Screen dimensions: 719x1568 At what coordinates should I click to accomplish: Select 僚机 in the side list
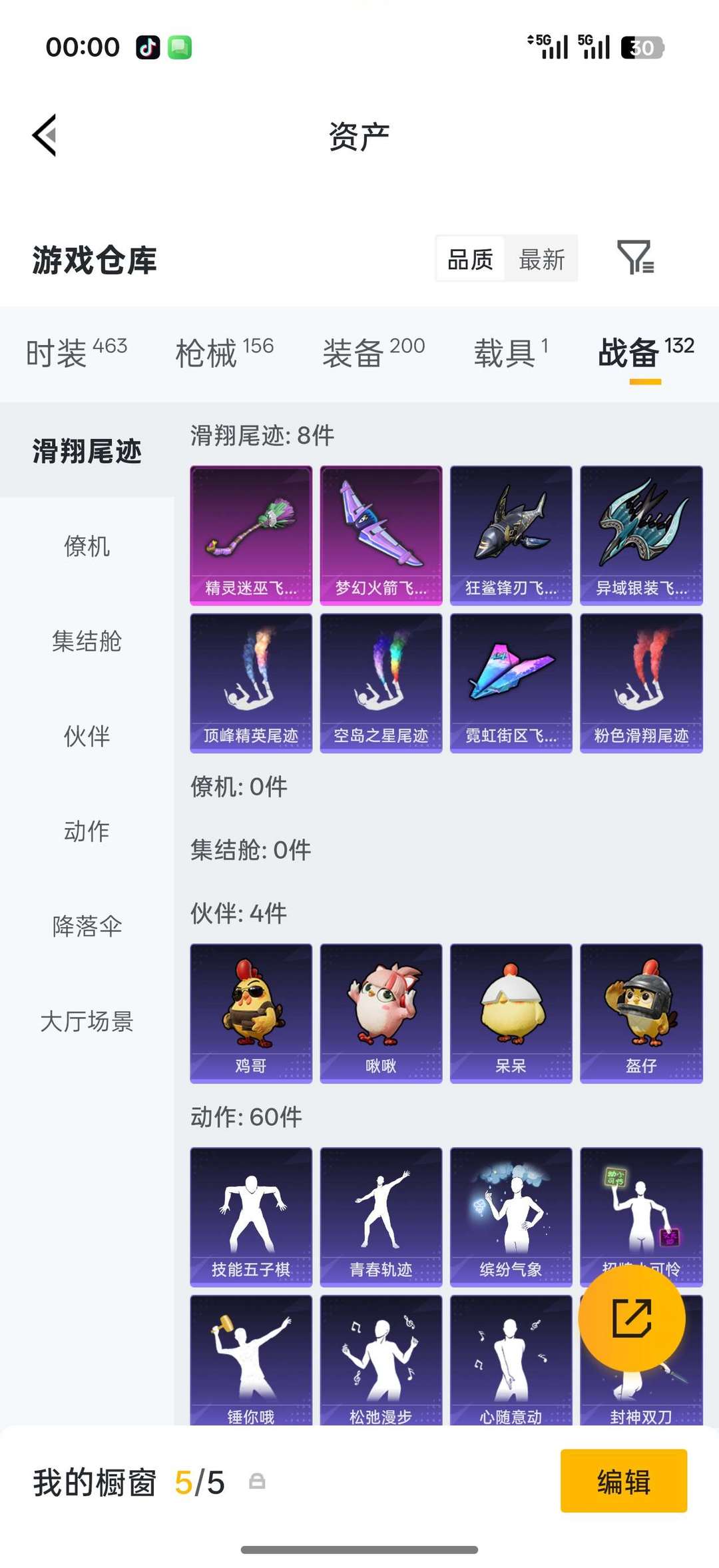pyautogui.click(x=87, y=546)
